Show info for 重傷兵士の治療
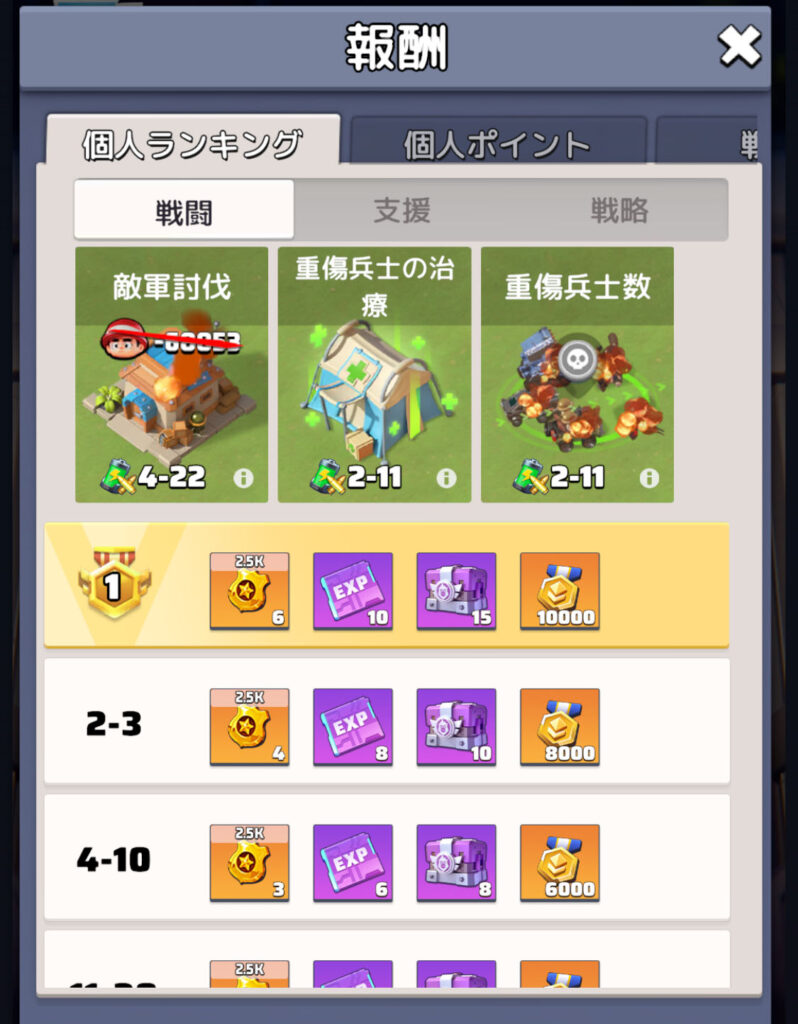The image size is (798, 1024). pyautogui.click(x=446, y=478)
